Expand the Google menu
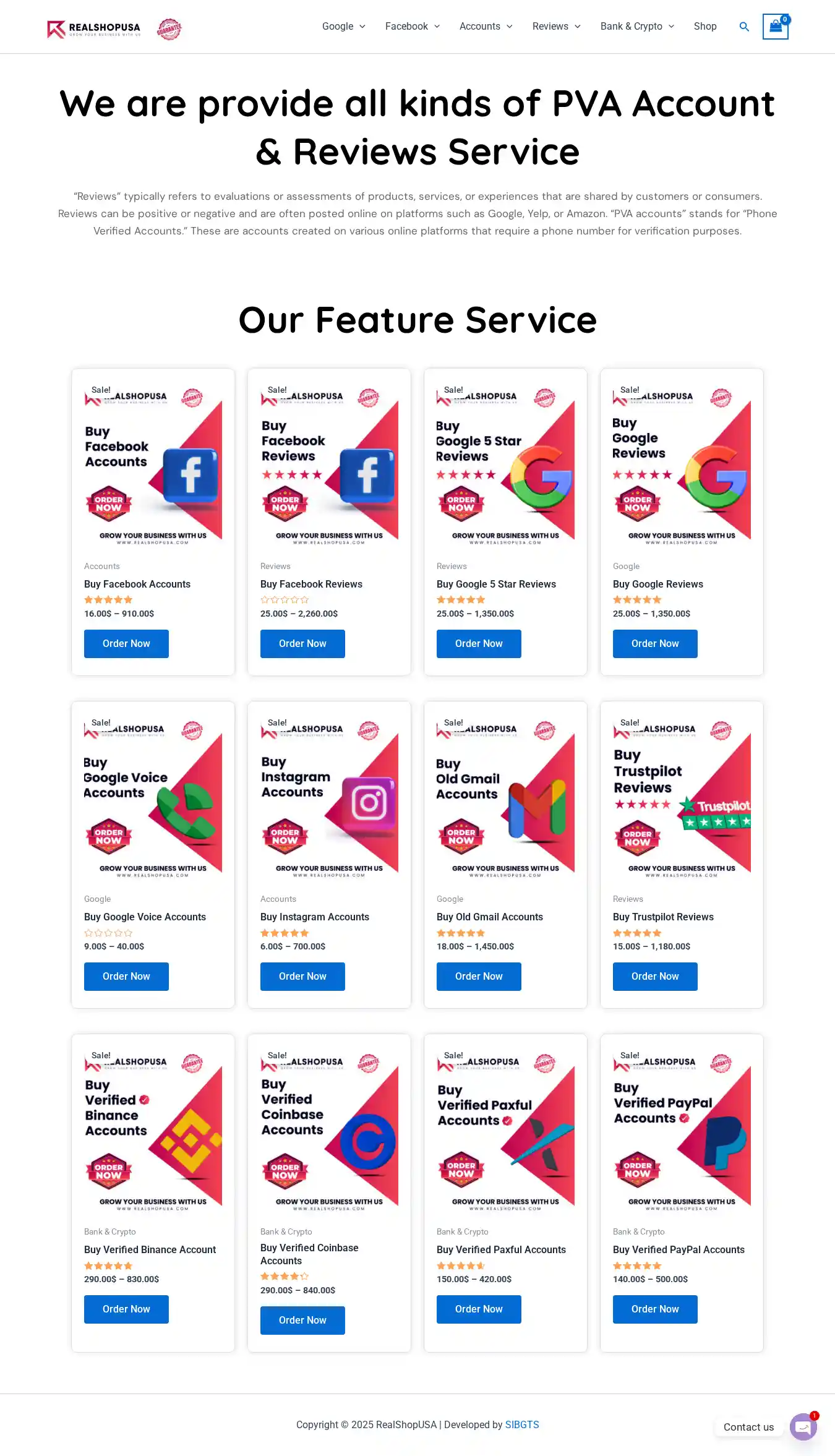The width and height of the screenshot is (835, 1456). click(343, 27)
